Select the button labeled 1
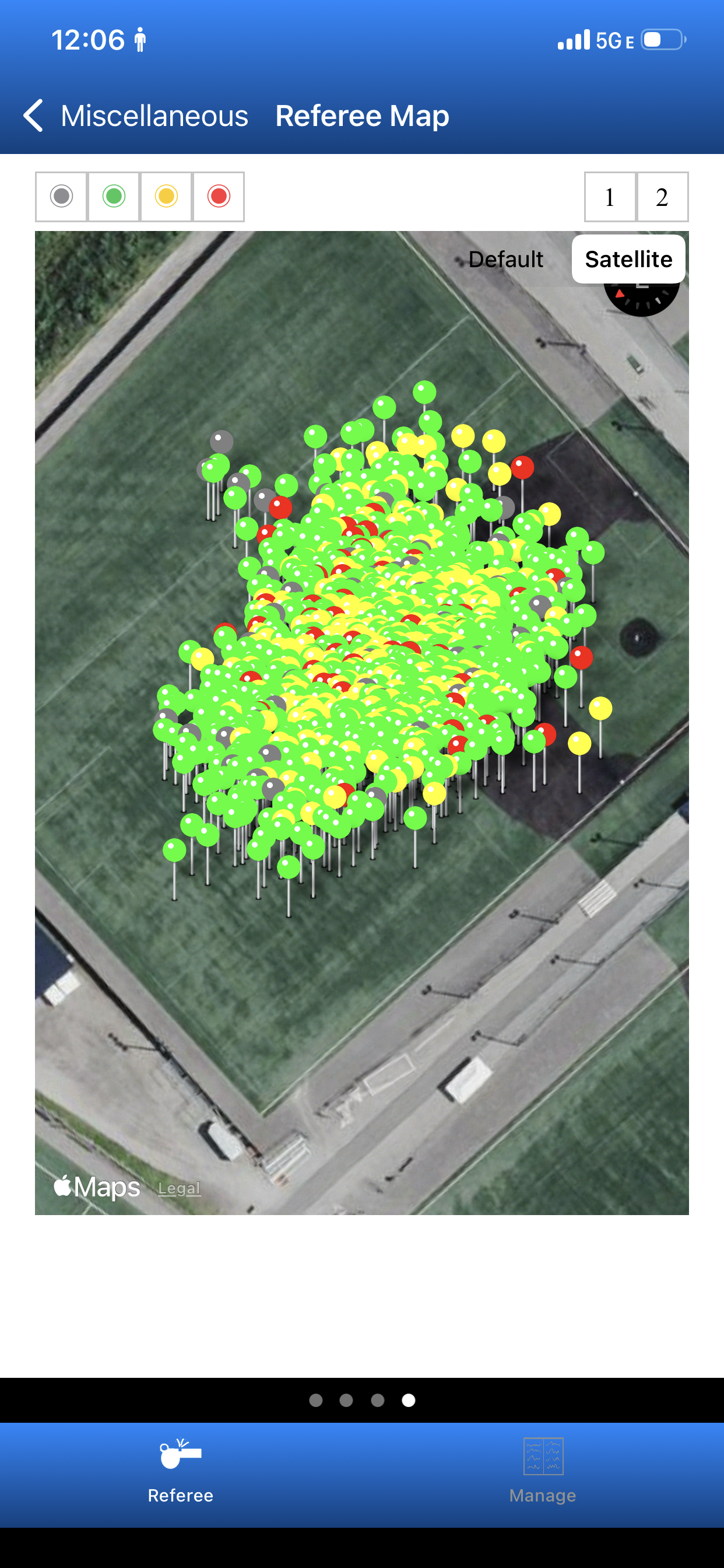 (x=610, y=197)
